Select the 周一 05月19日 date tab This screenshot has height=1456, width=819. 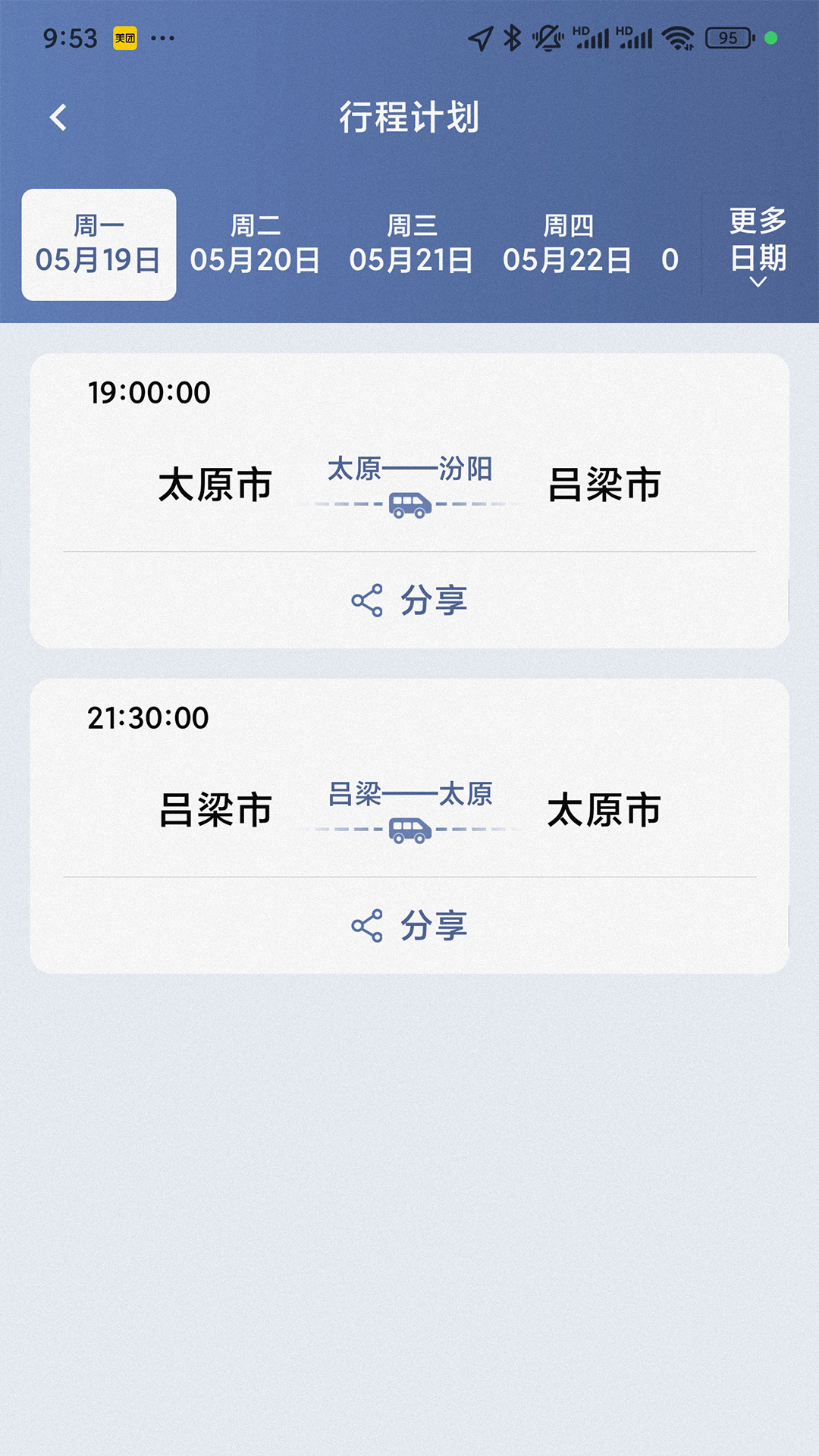[99, 244]
